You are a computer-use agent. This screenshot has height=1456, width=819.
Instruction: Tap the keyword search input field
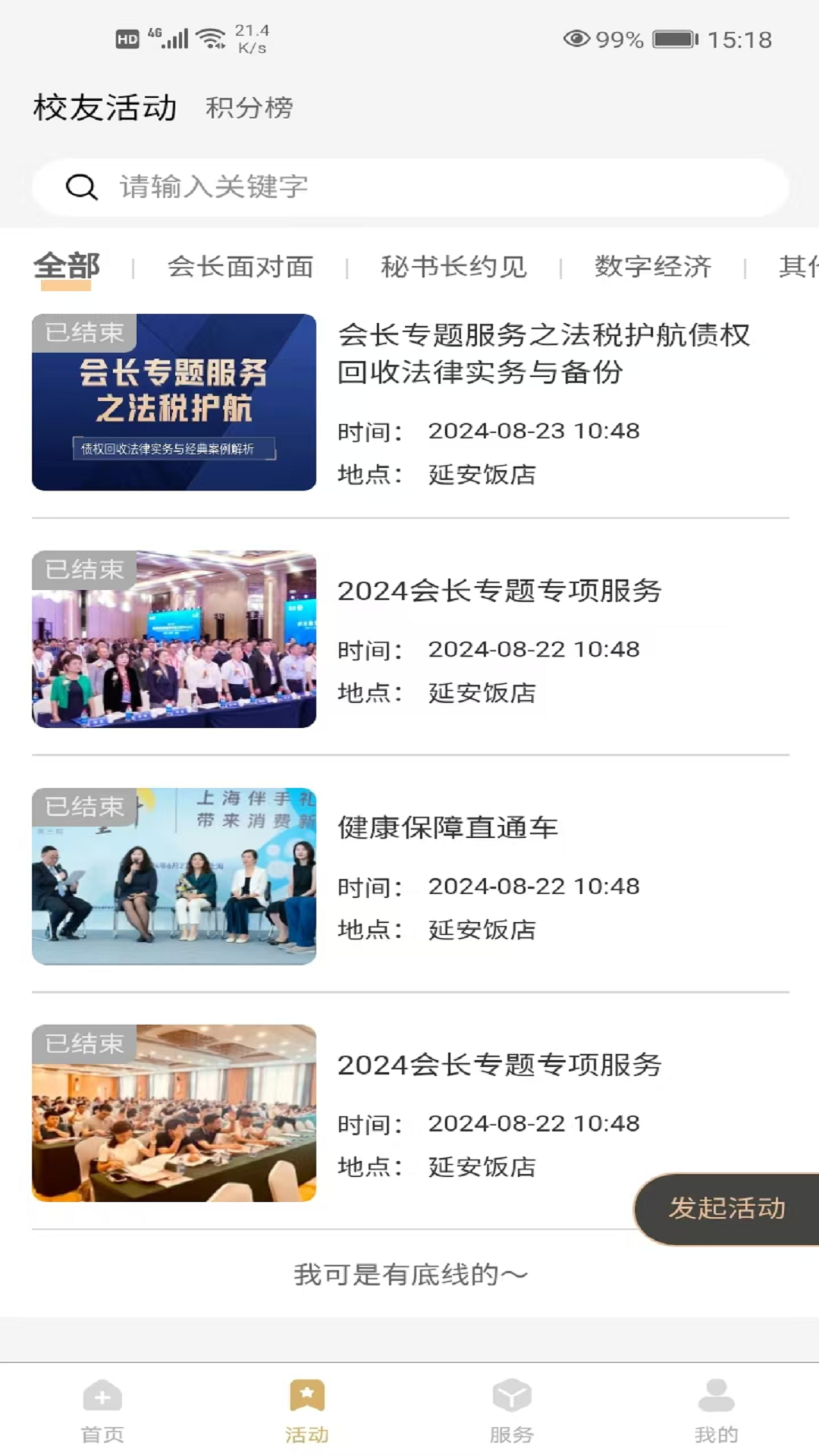(409, 187)
